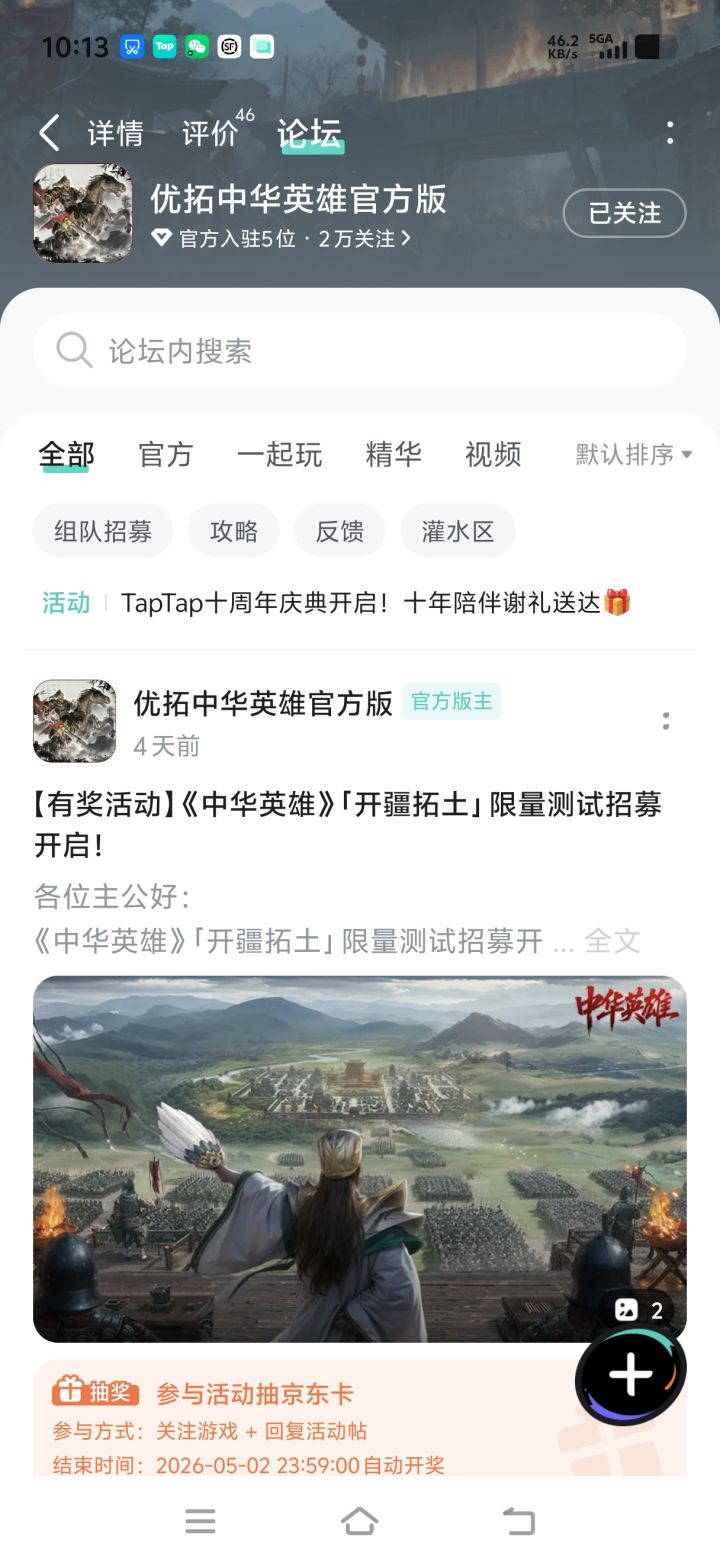Viewport: 720px width, 1563px height.
Task: Click the gift emoji in the activity banner
Action: click(x=620, y=603)
